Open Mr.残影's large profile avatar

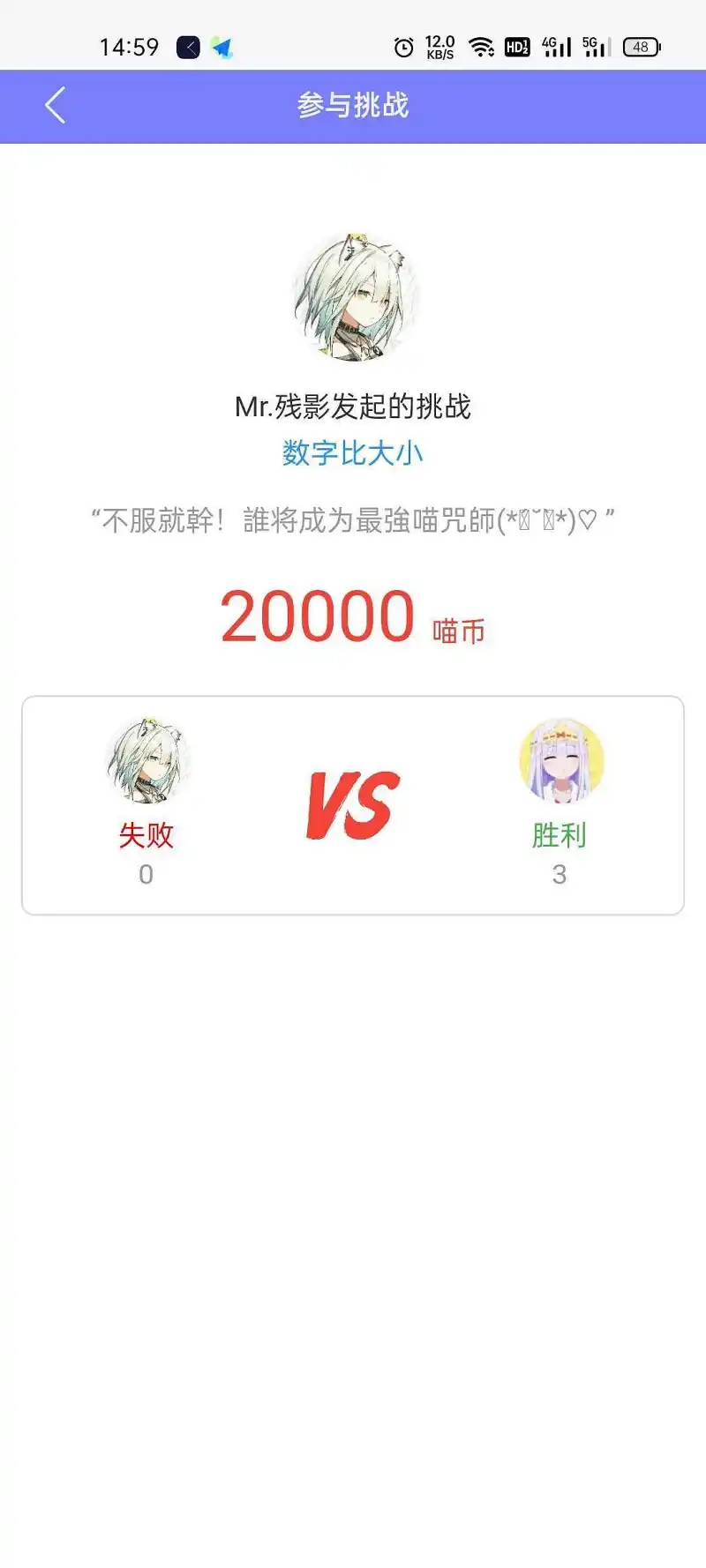point(356,298)
